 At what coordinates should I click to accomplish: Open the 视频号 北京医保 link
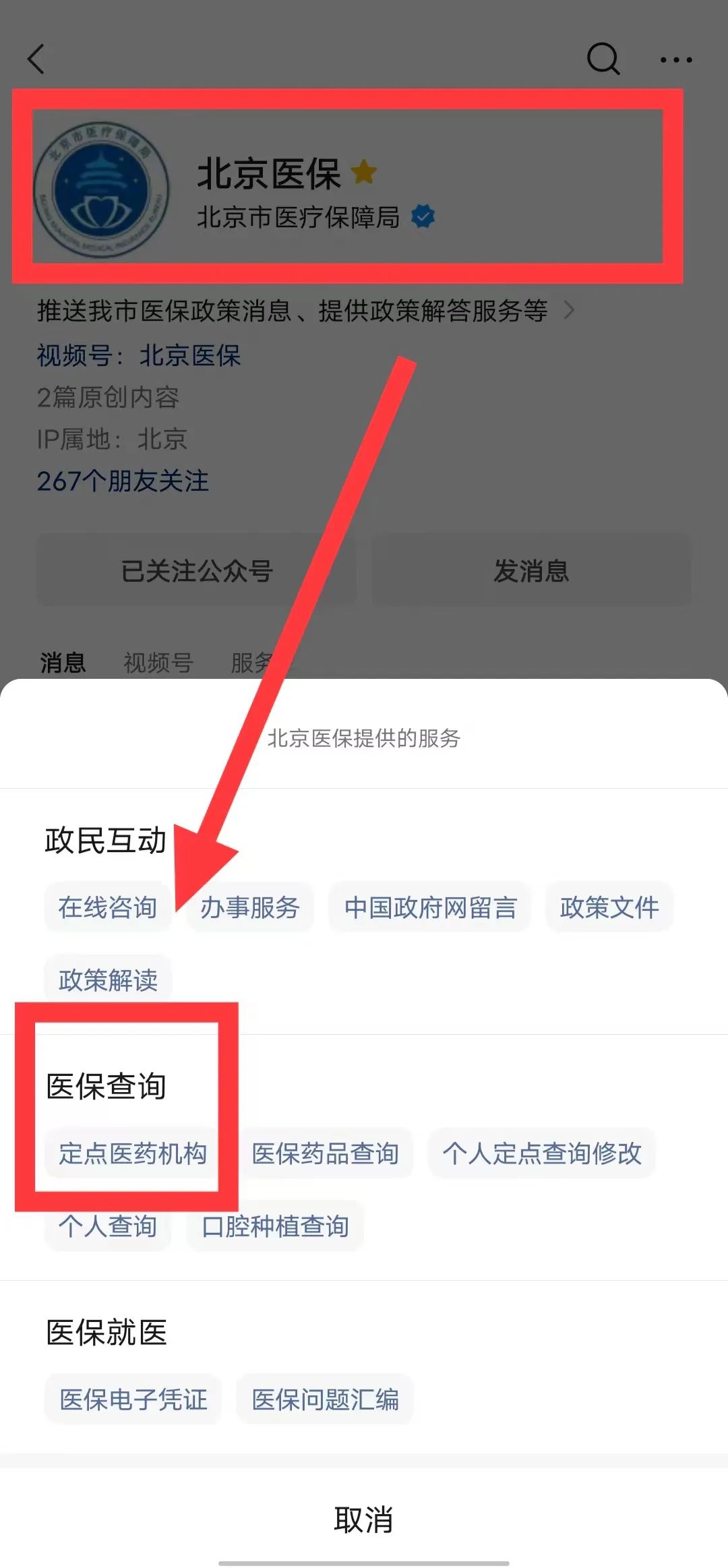pos(189,355)
